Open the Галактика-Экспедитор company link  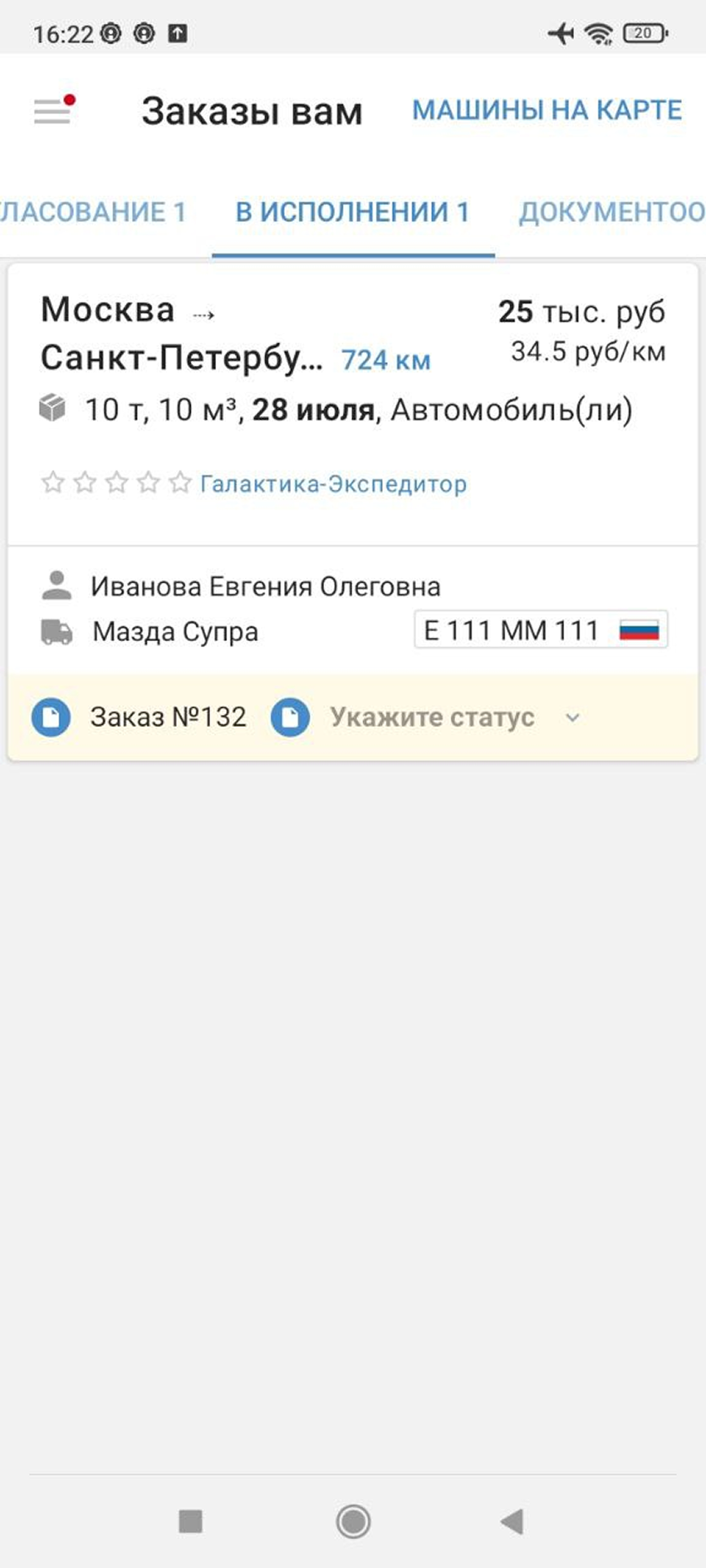pyautogui.click(x=333, y=484)
